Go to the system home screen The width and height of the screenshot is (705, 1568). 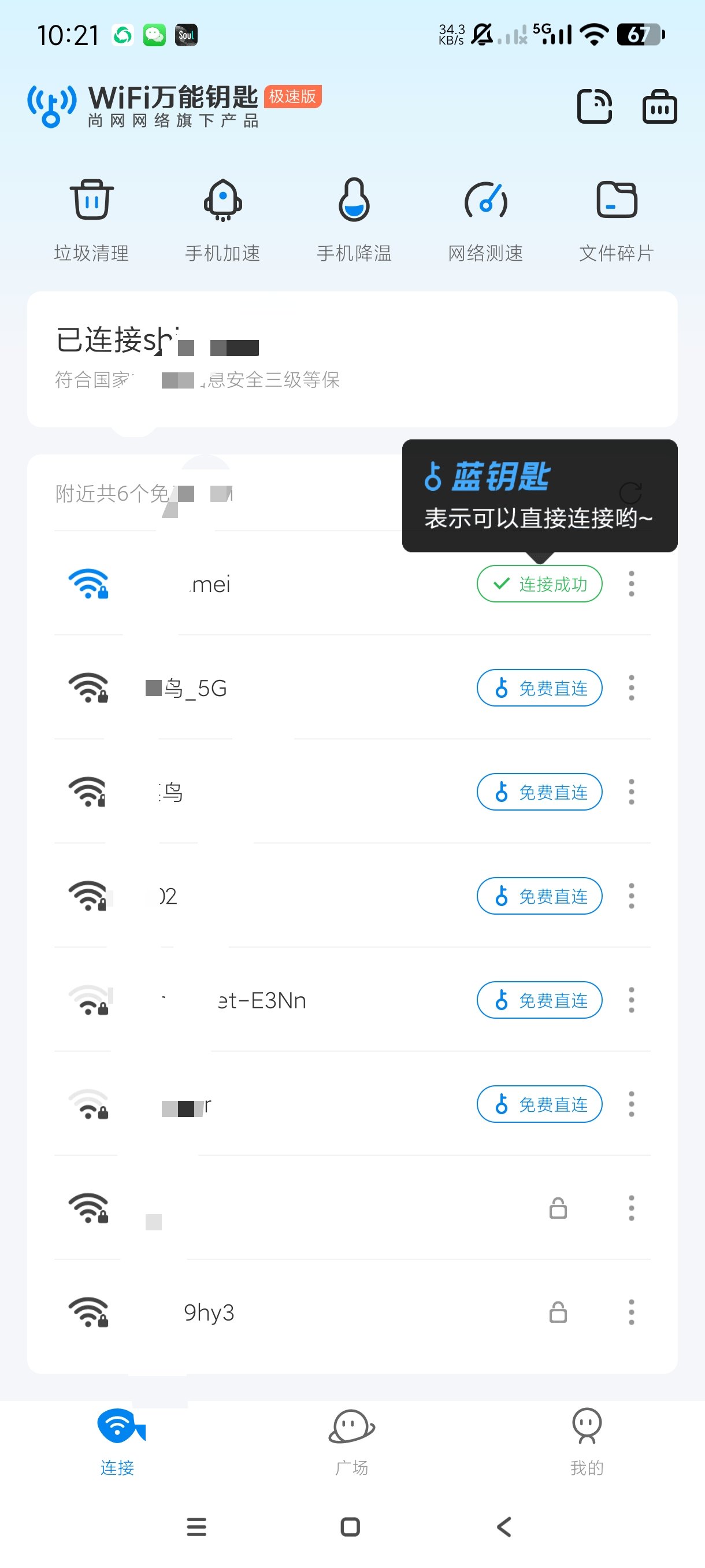(x=350, y=1526)
